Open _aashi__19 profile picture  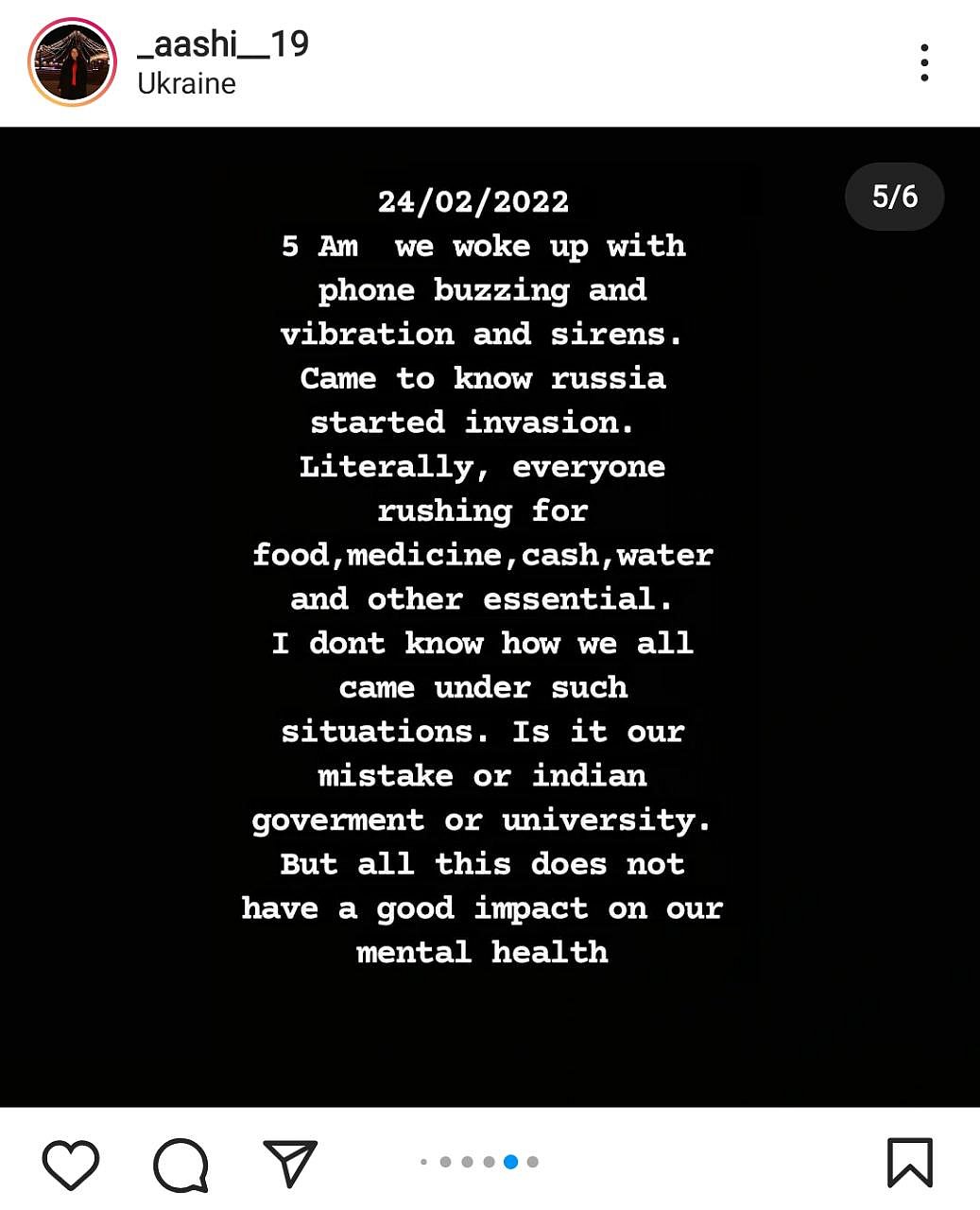pos(72,62)
